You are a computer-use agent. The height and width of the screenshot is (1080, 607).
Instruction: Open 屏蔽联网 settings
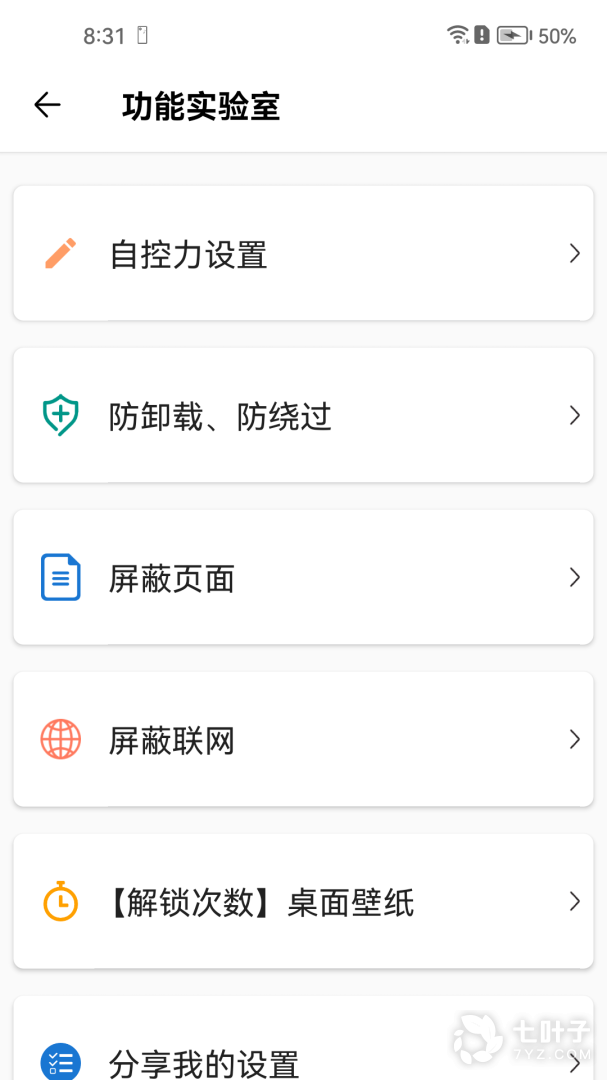(303, 739)
